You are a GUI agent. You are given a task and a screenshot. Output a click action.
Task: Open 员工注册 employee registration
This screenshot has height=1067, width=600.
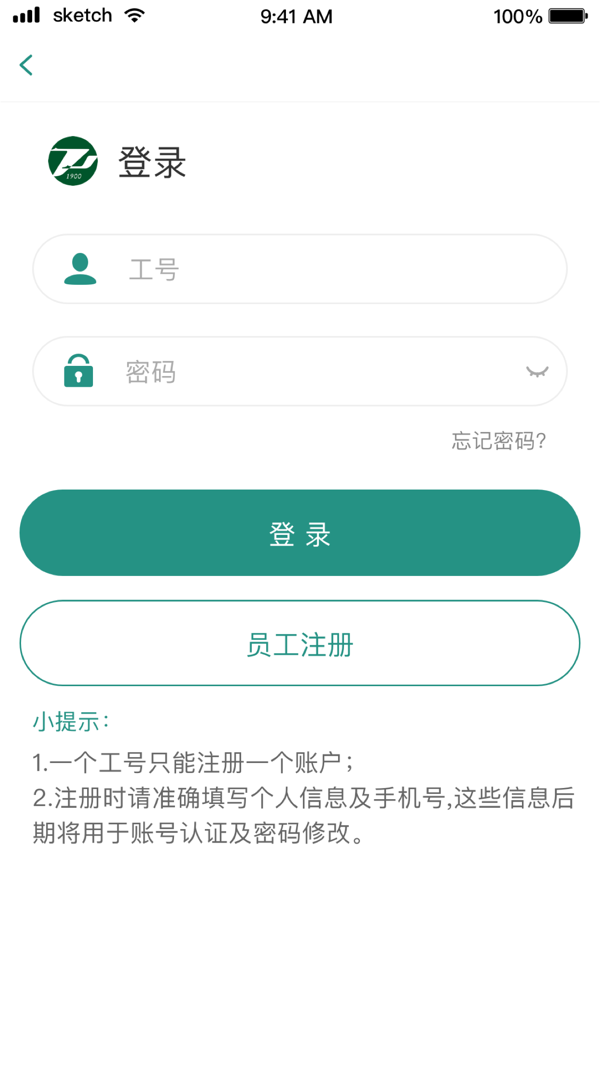click(x=300, y=643)
